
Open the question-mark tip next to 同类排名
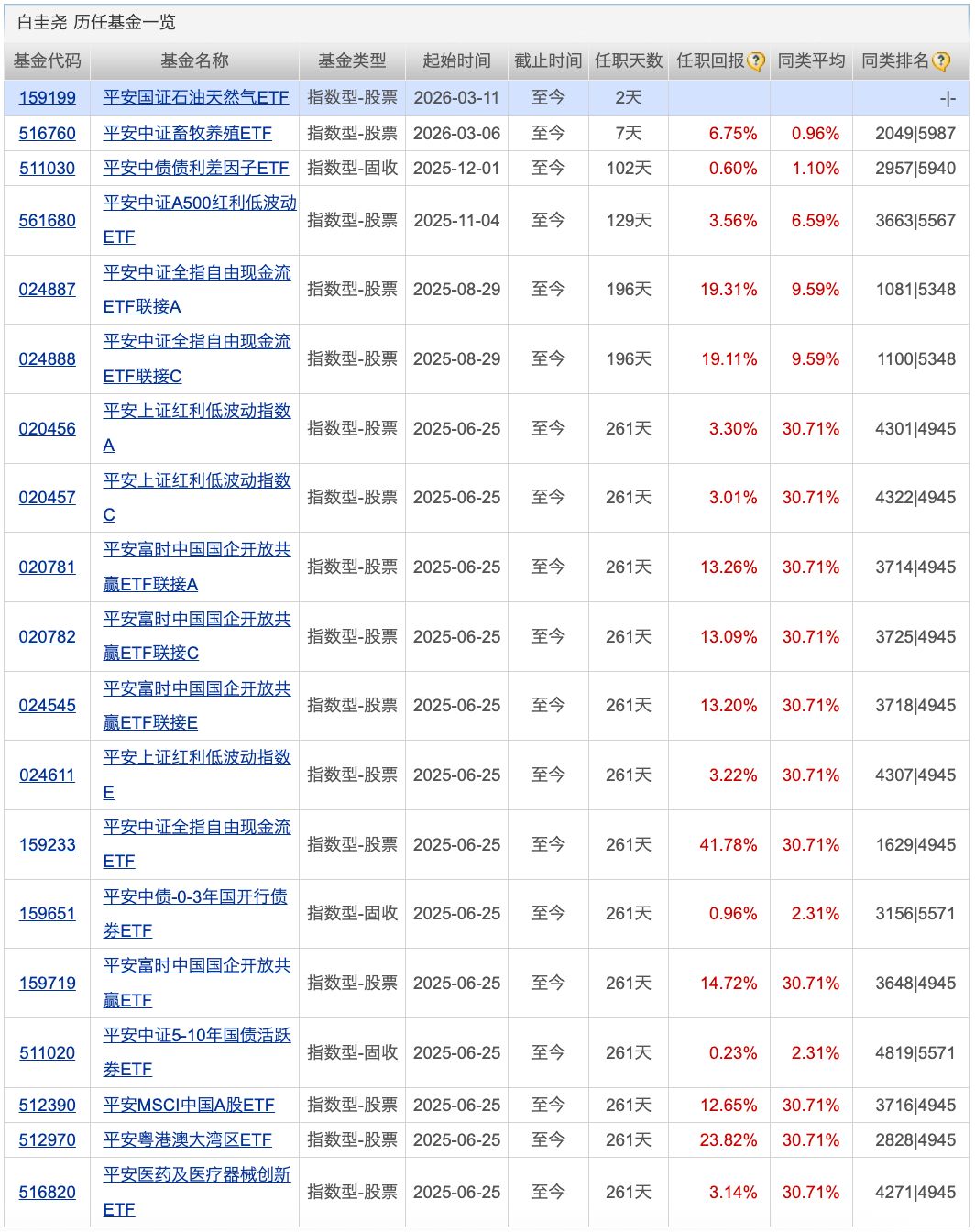(941, 61)
